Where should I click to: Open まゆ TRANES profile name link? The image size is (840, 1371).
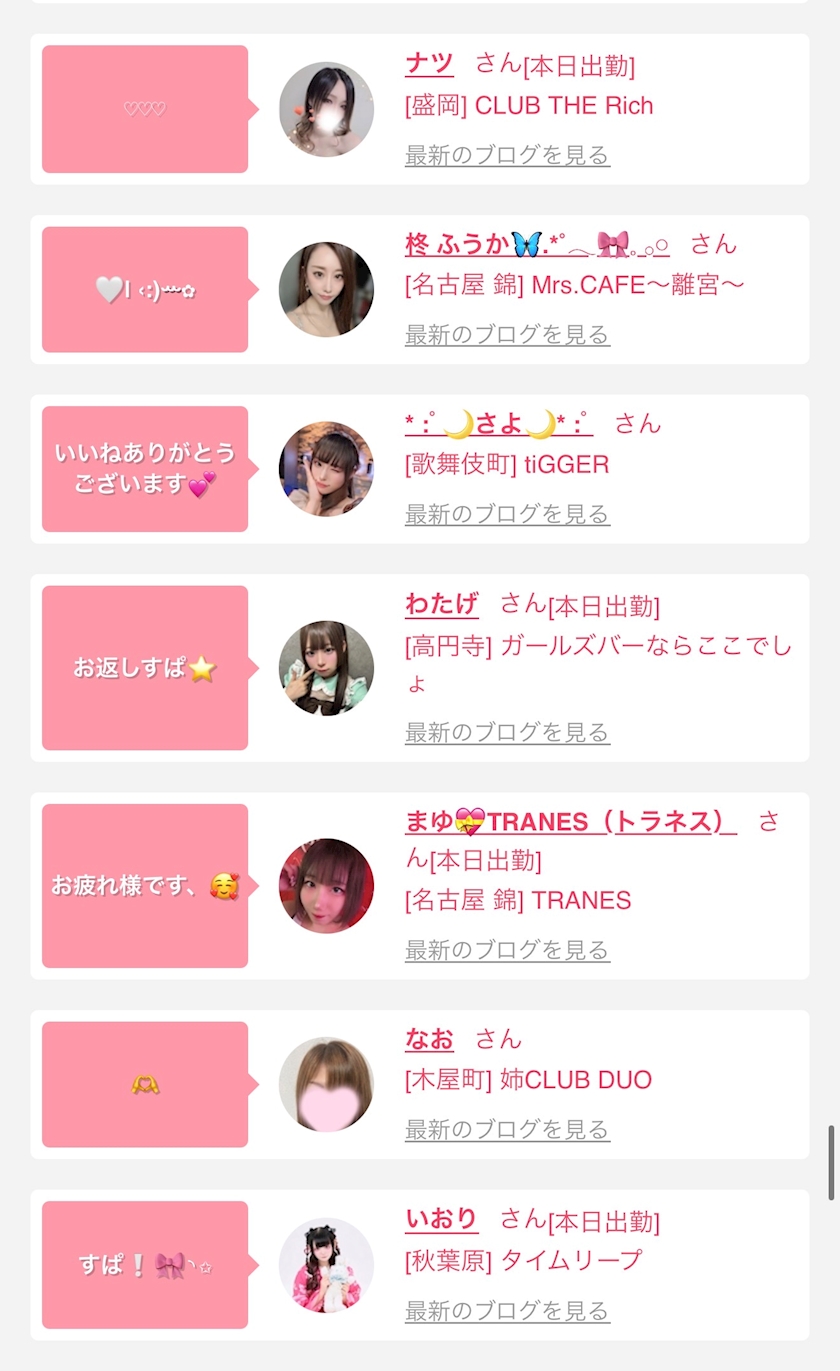(x=571, y=822)
